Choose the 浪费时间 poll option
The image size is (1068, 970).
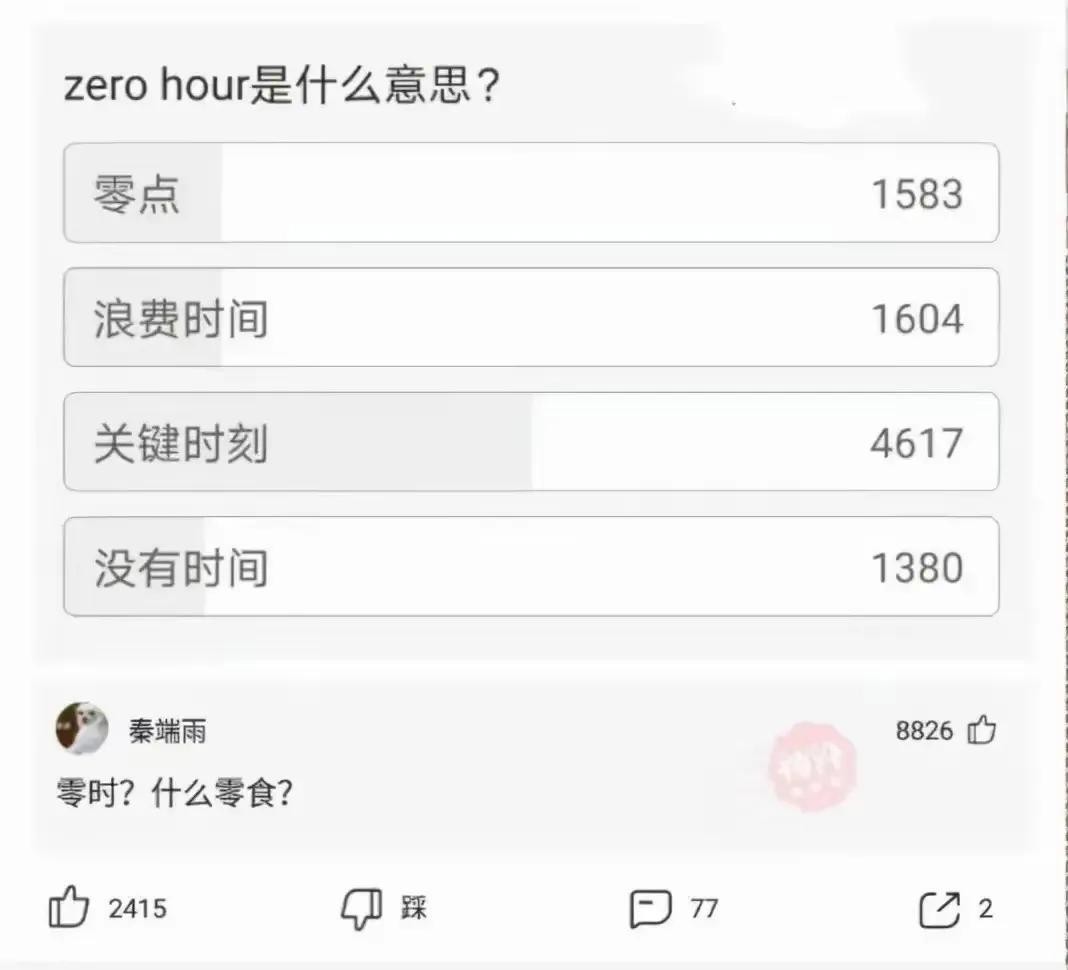530,318
